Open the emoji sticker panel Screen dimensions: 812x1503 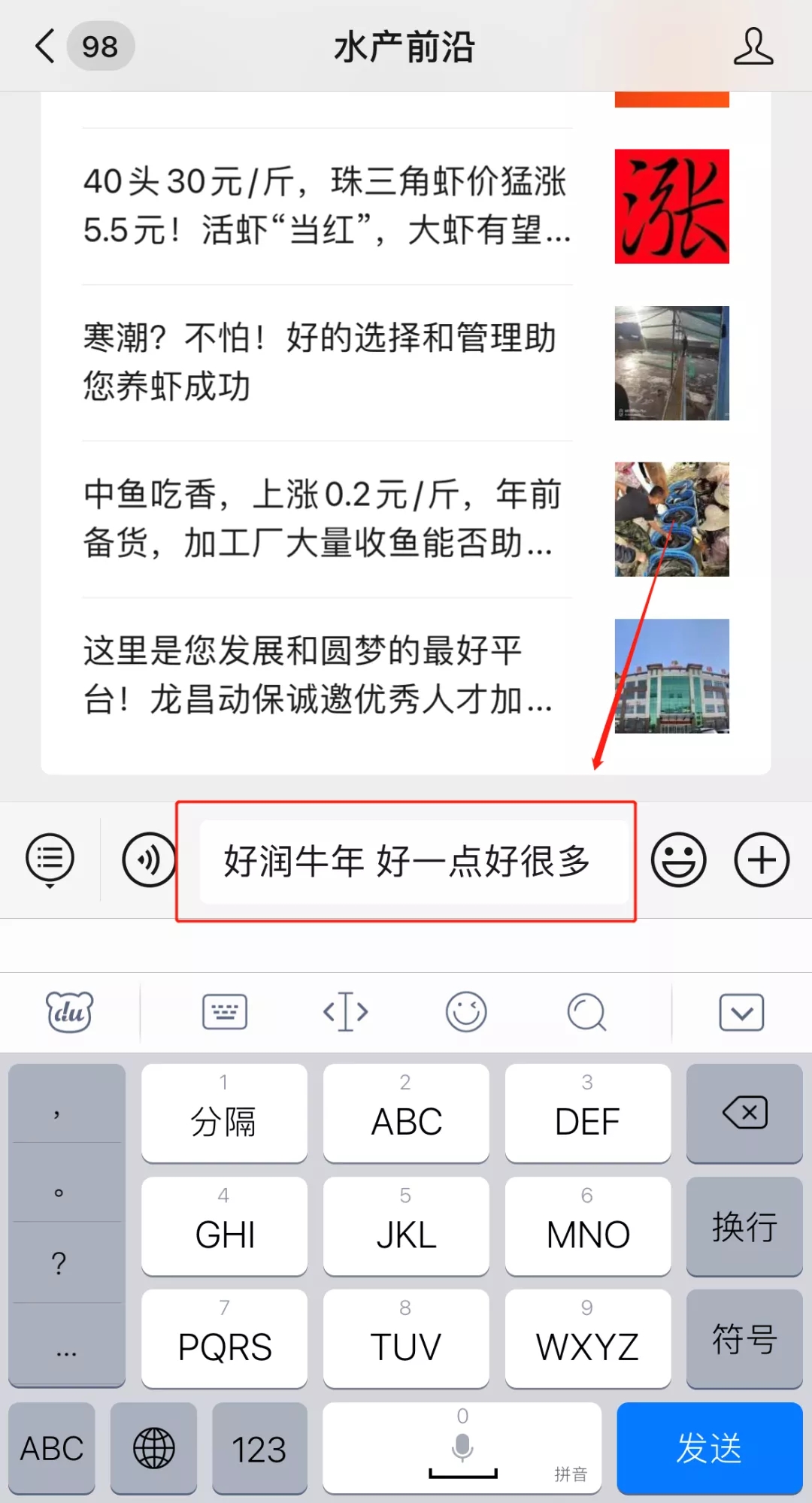pos(678,859)
